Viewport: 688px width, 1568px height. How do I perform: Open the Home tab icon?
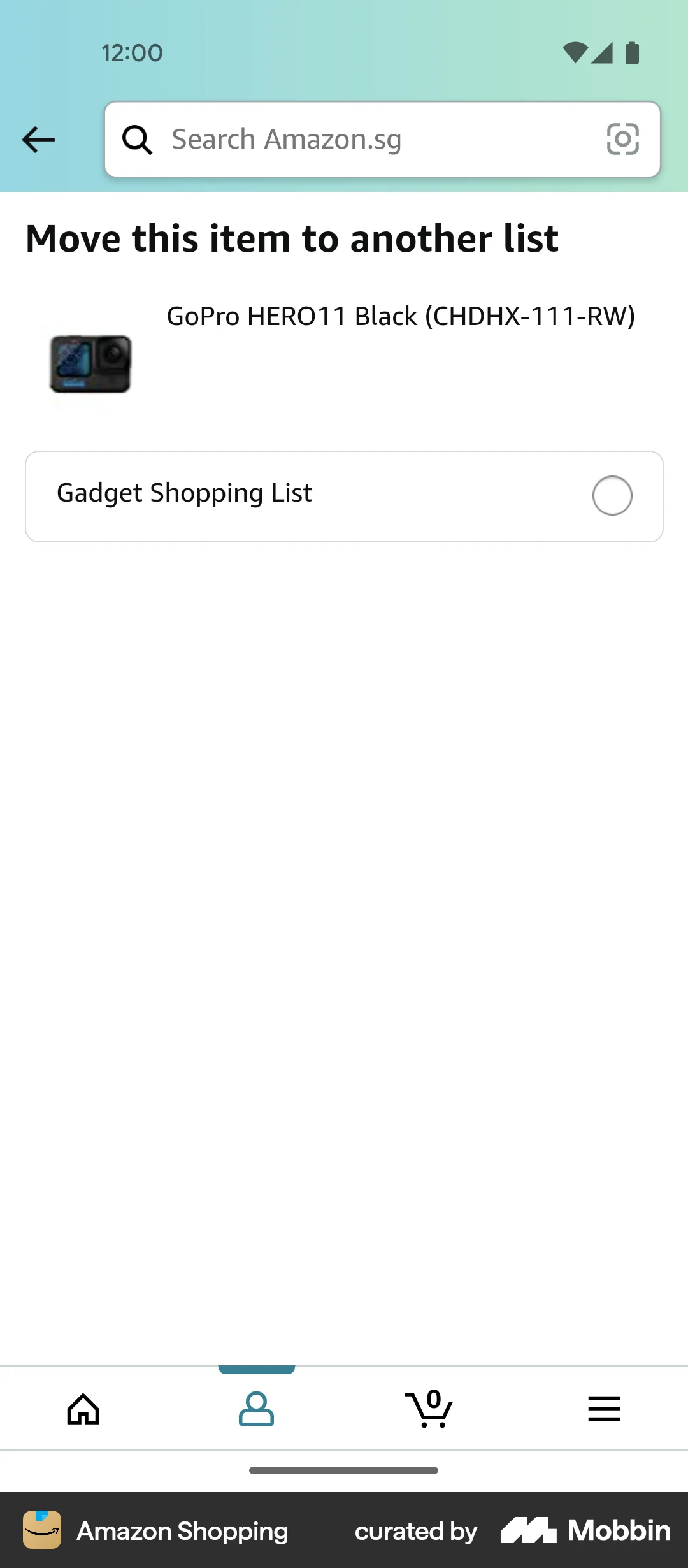(83, 1409)
